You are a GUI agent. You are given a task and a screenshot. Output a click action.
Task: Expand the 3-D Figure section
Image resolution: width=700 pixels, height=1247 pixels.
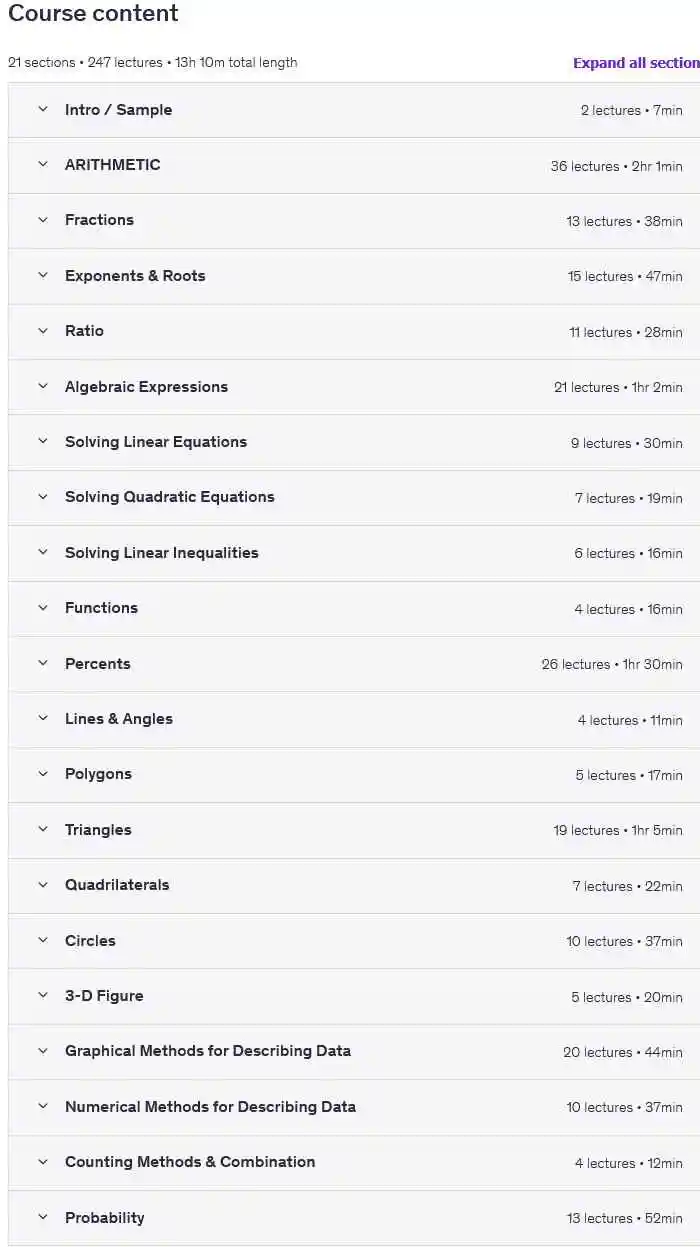click(x=104, y=996)
